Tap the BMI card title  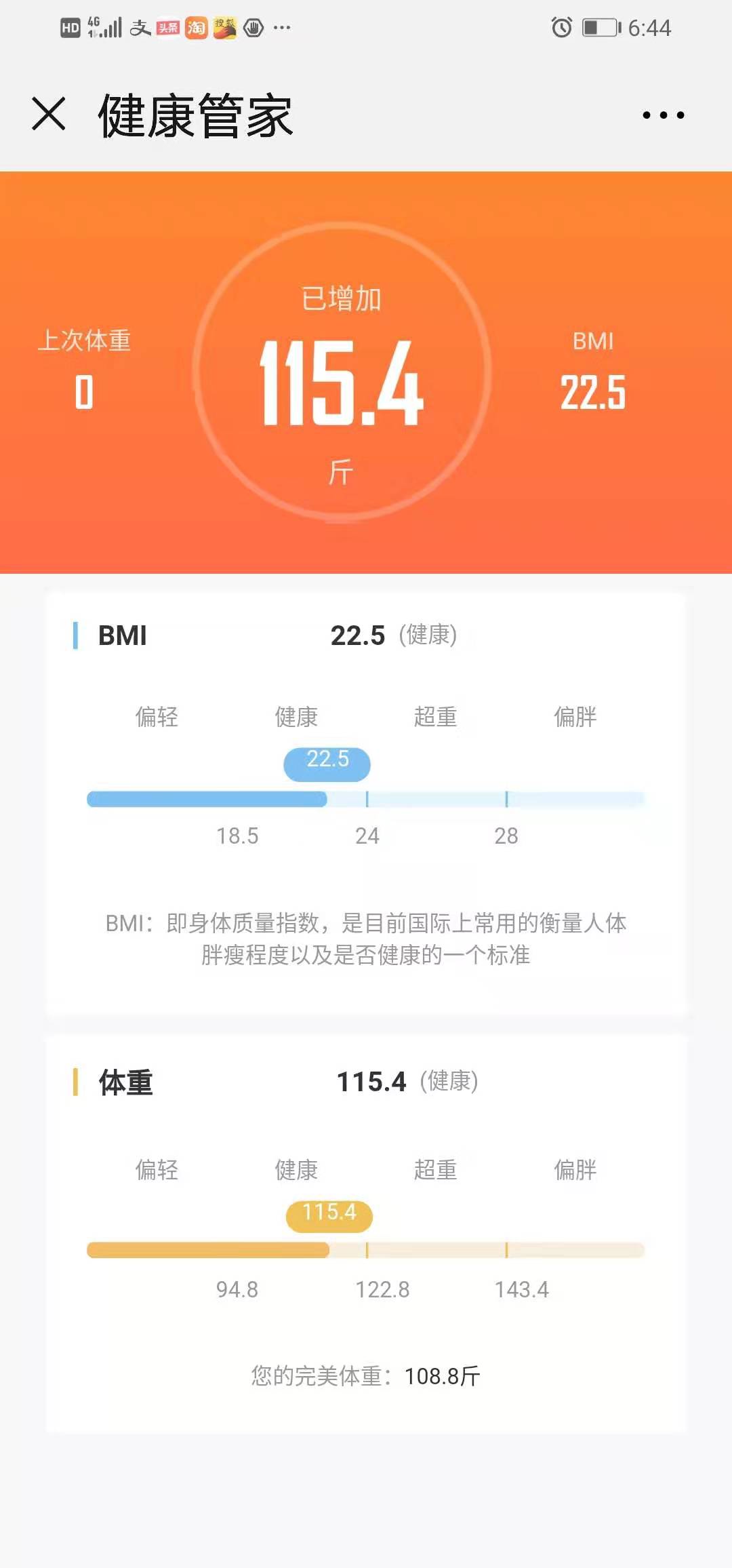click(x=122, y=636)
